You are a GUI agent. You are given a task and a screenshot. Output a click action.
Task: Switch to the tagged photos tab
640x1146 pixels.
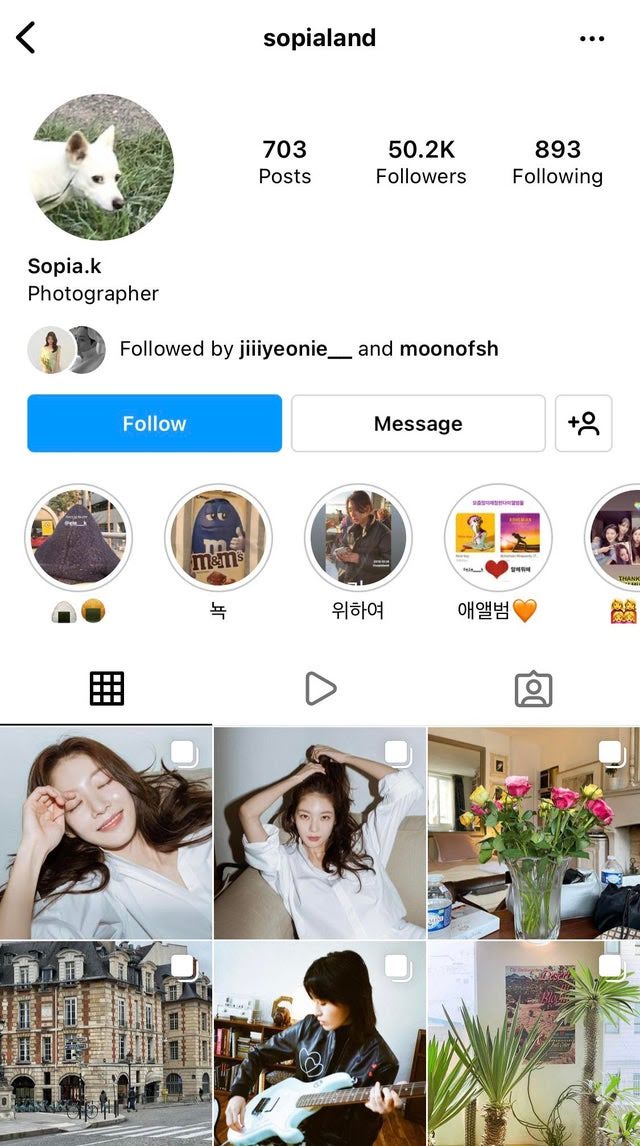click(x=533, y=688)
